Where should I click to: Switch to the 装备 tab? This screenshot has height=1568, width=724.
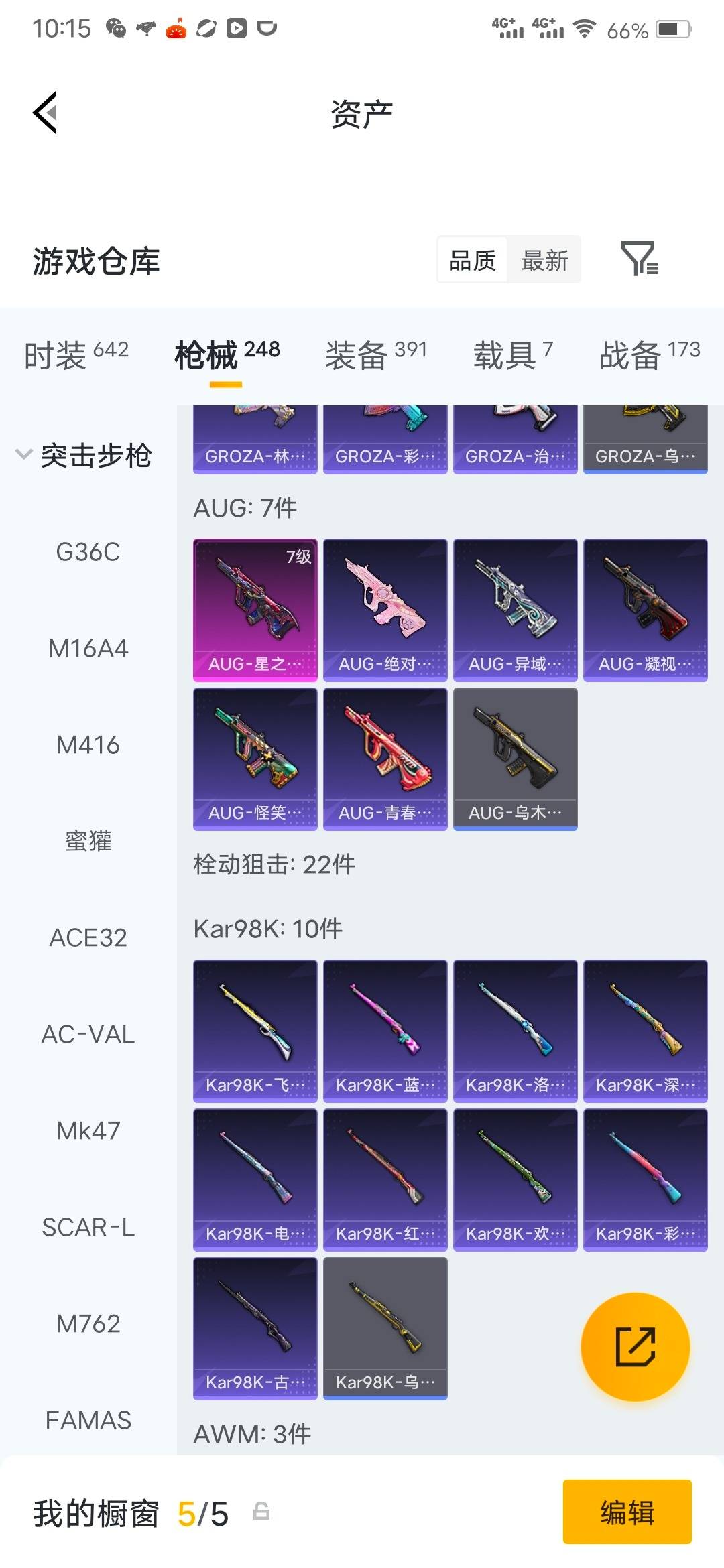376,354
